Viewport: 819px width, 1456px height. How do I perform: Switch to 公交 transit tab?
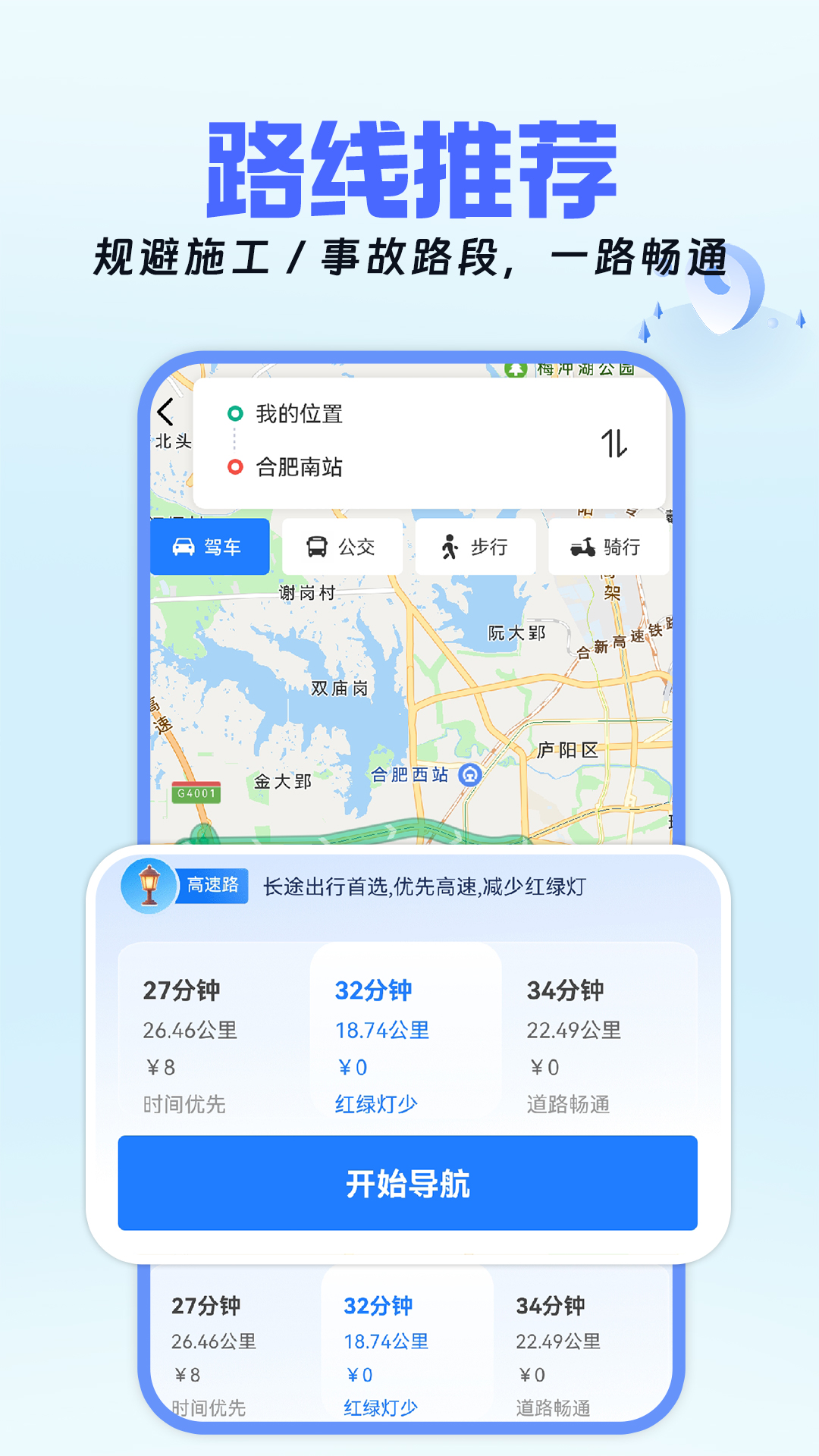click(343, 546)
